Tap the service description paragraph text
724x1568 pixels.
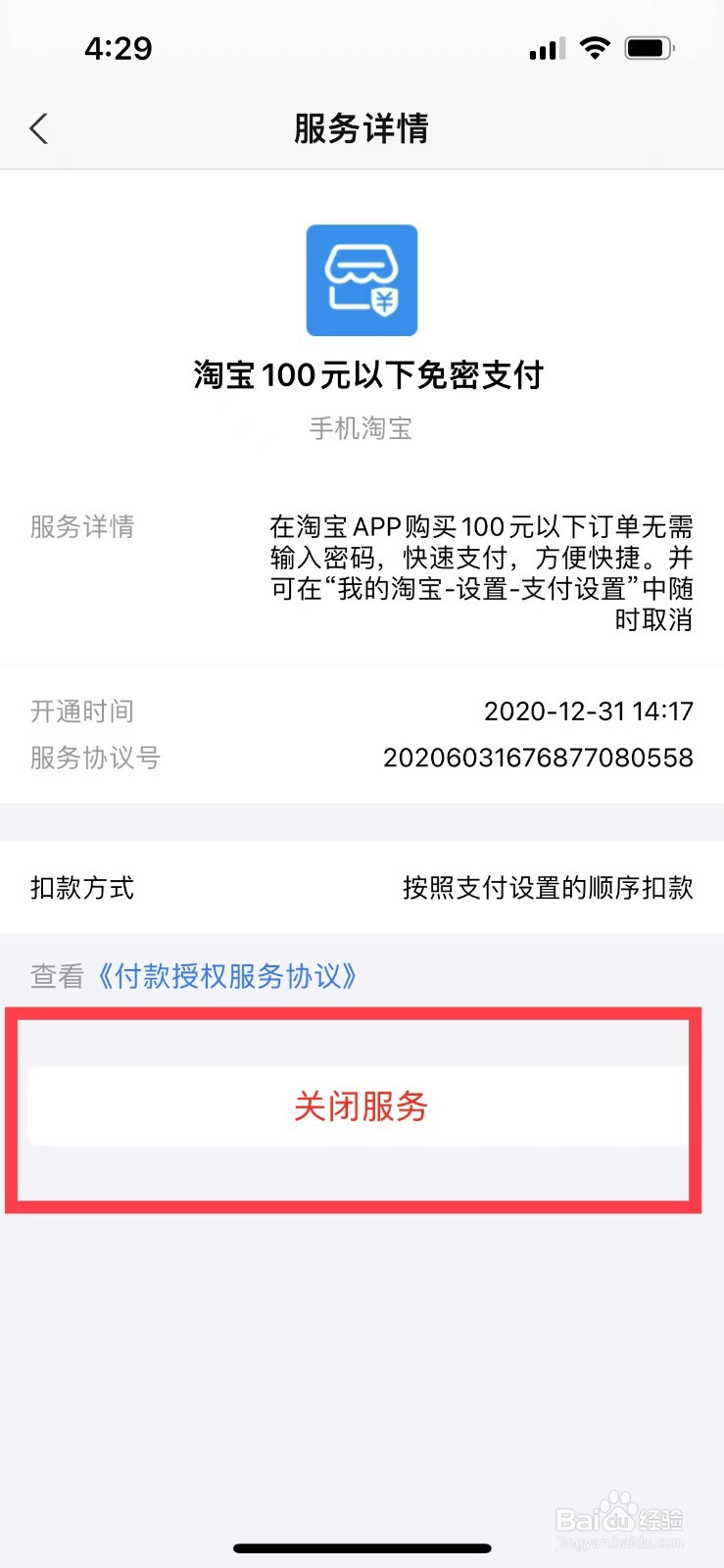[480, 571]
